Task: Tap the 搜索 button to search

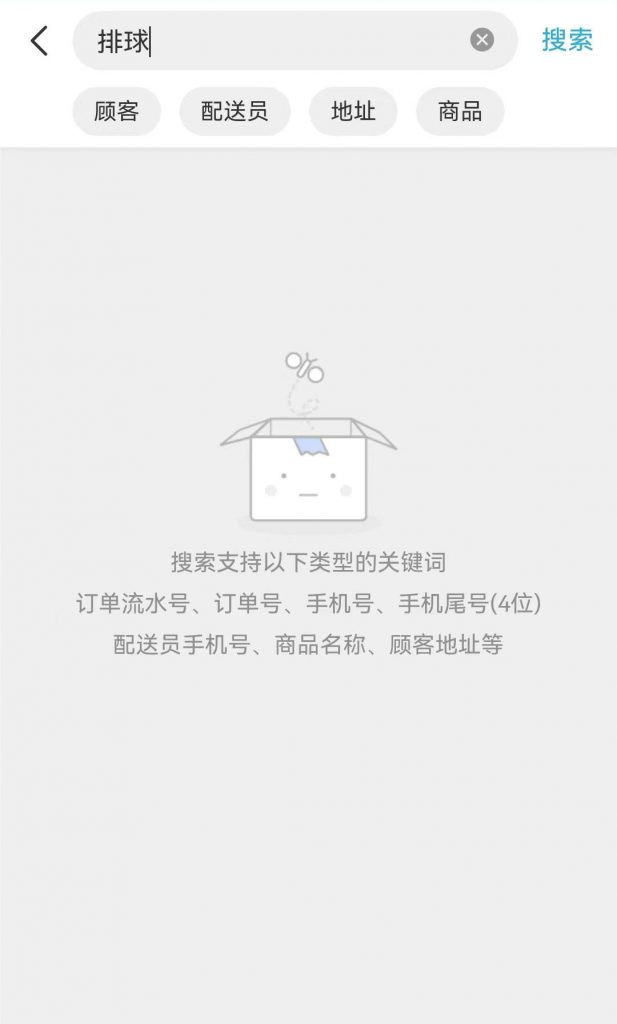Action: 567,40
